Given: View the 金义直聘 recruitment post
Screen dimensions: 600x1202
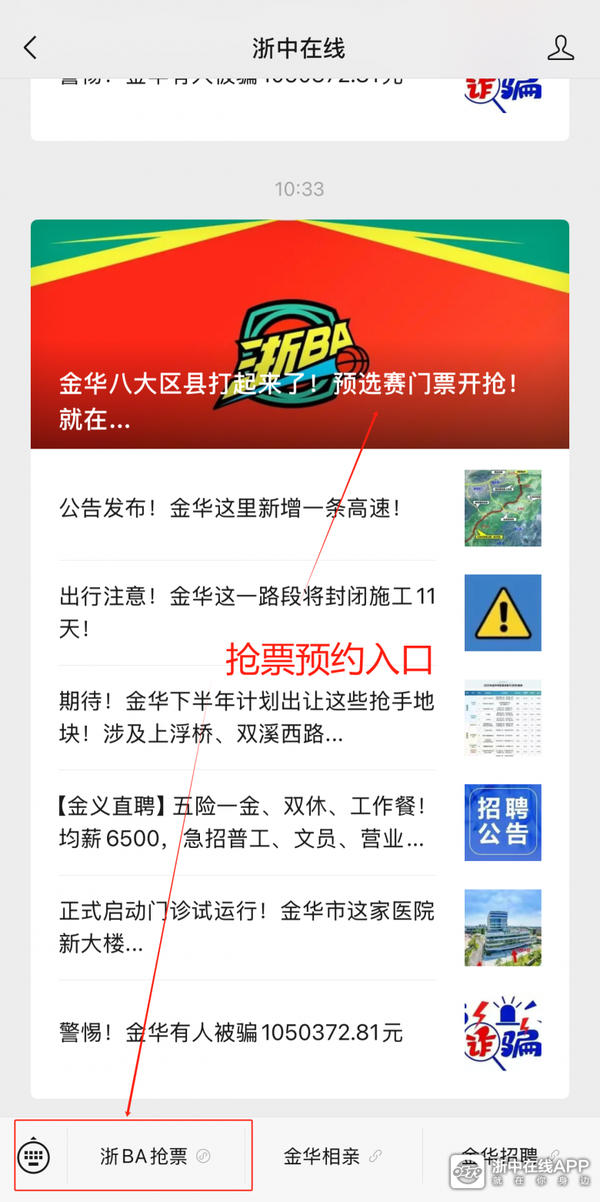Looking at the screenshot, I should (300, 823).
